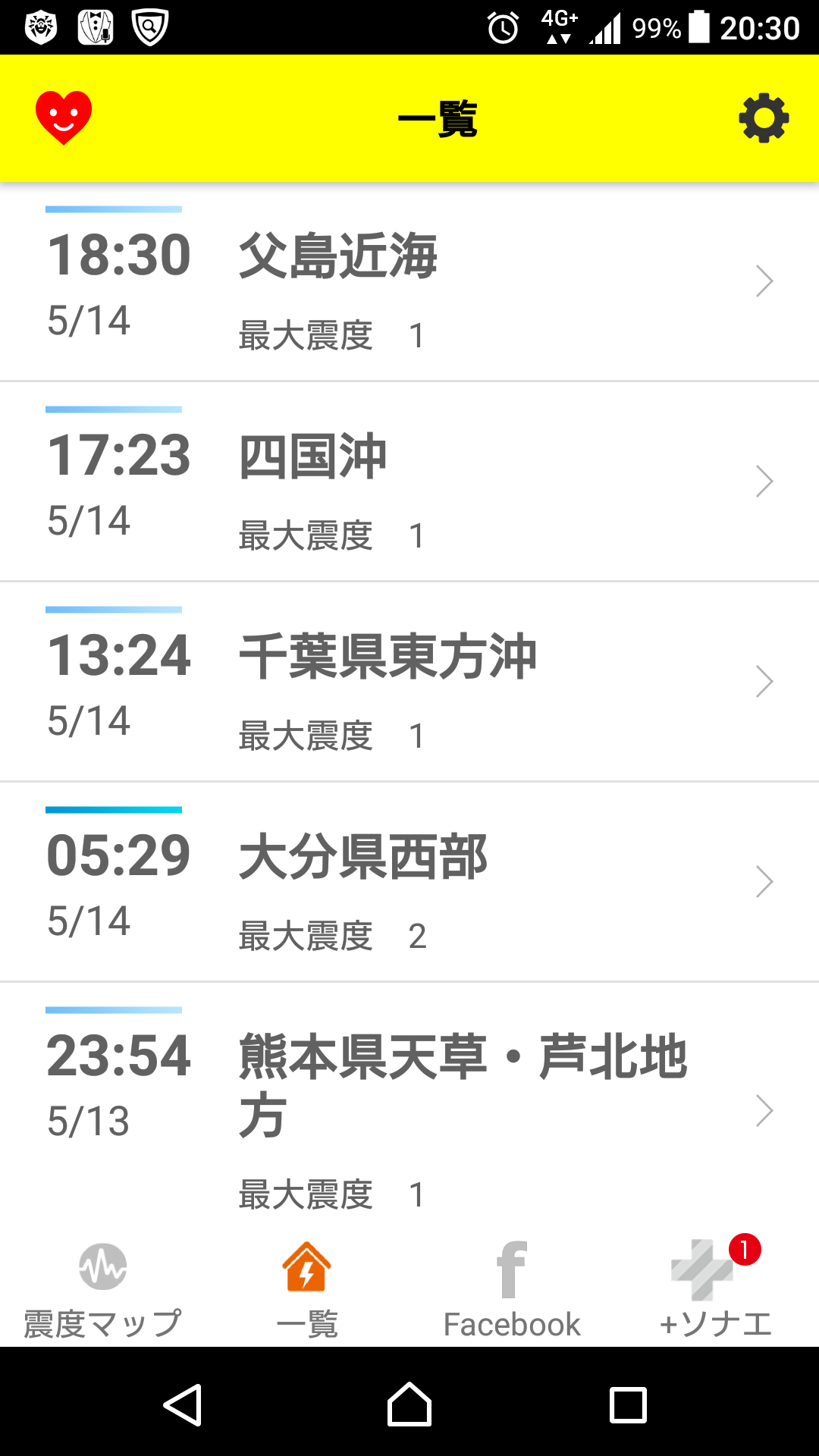Image resolution: width=819 pixels, height=1456 pixels.
Task: Open the 18:30 父島近海 earthquake entry
Action: (409, 281)
